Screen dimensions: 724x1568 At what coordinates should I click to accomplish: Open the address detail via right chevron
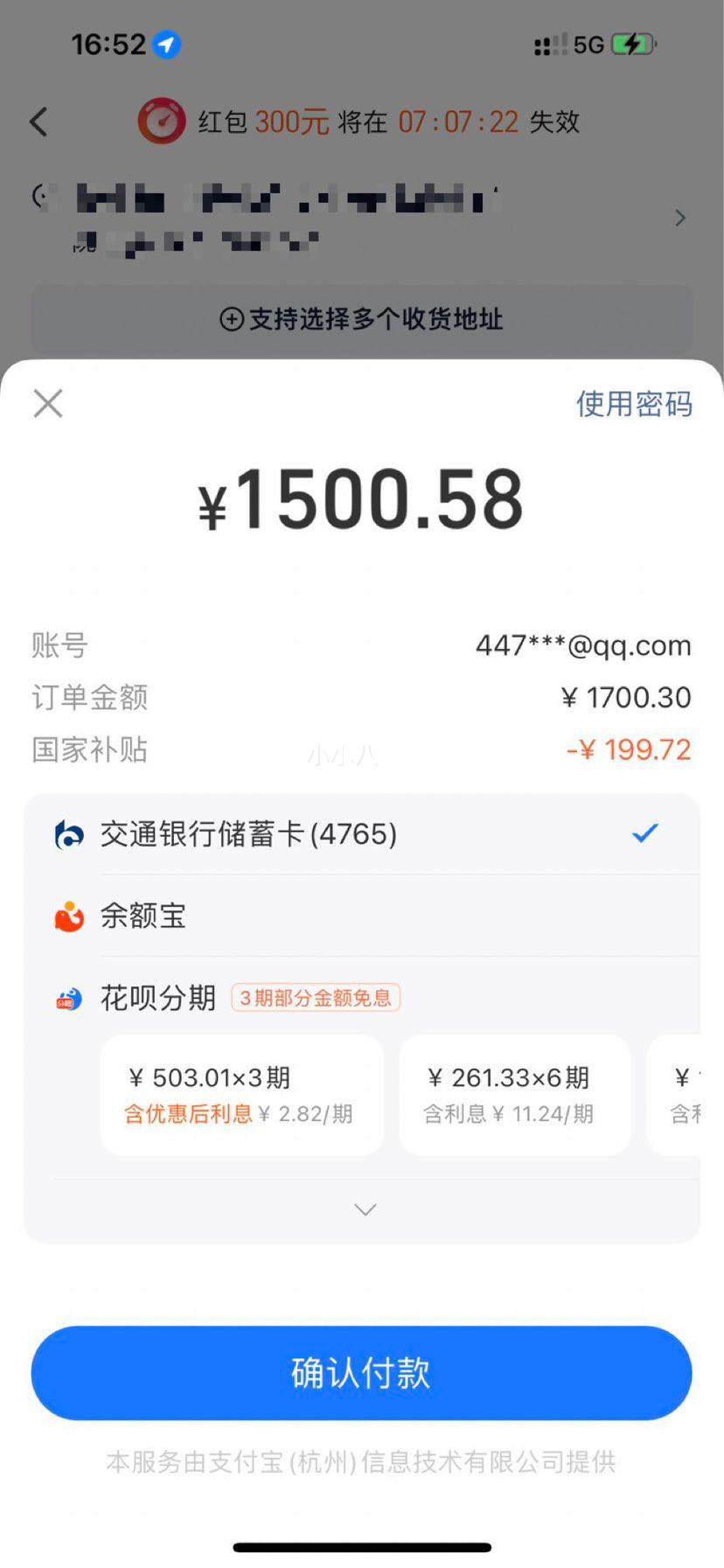tap(680, 218)
